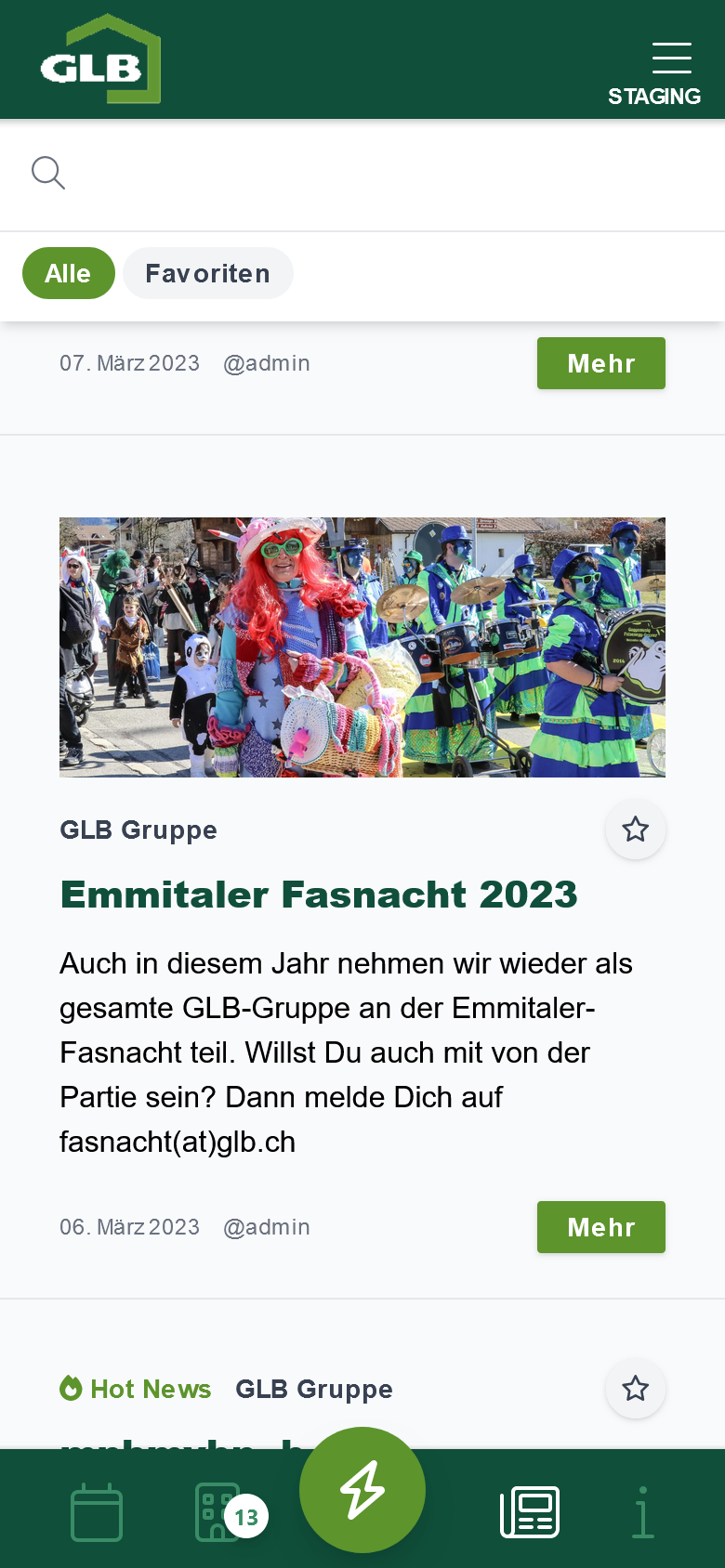Open the Emmitaler Fasnacht photo

(362, 647)
